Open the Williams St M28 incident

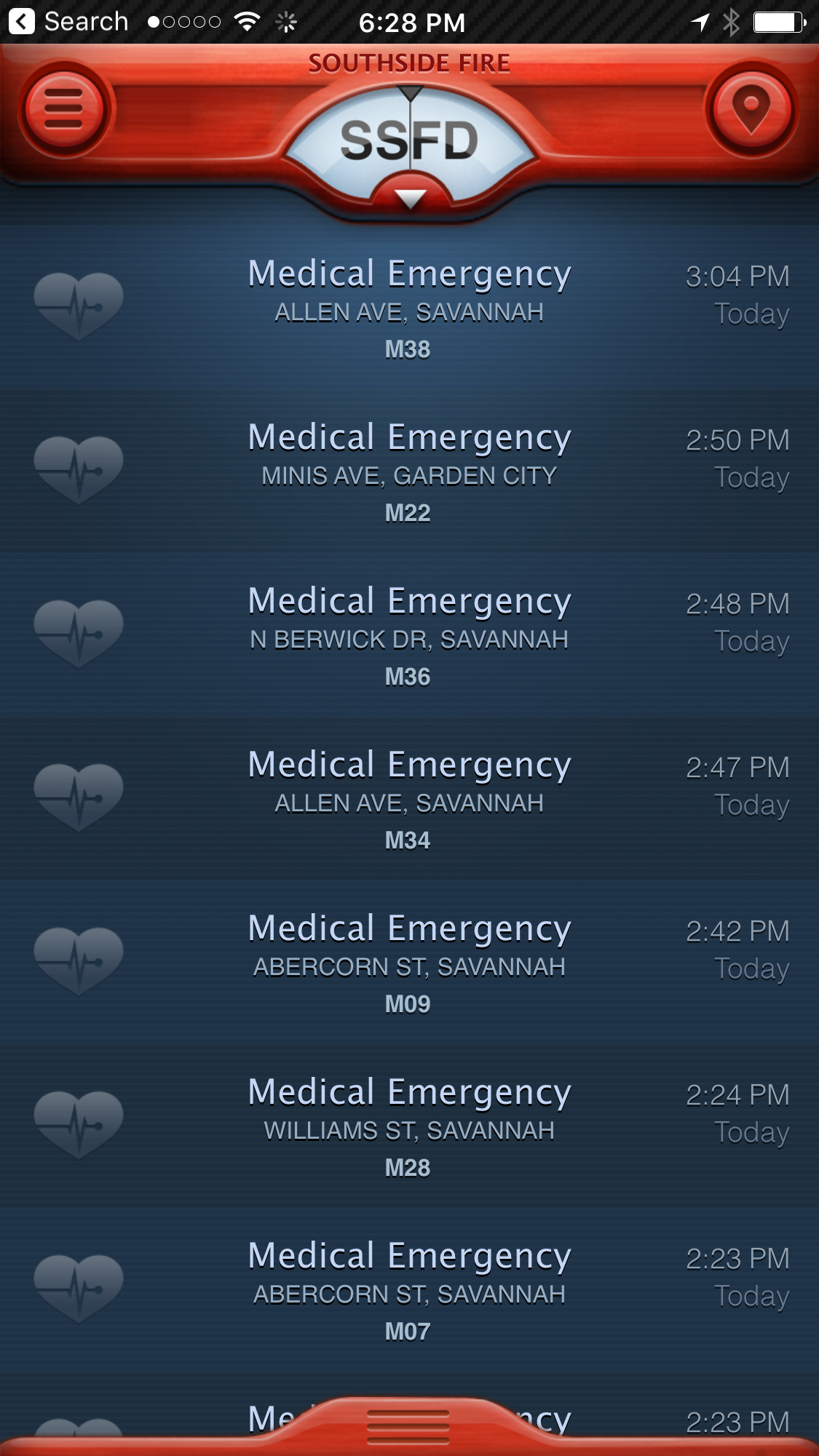point(409,1129)
